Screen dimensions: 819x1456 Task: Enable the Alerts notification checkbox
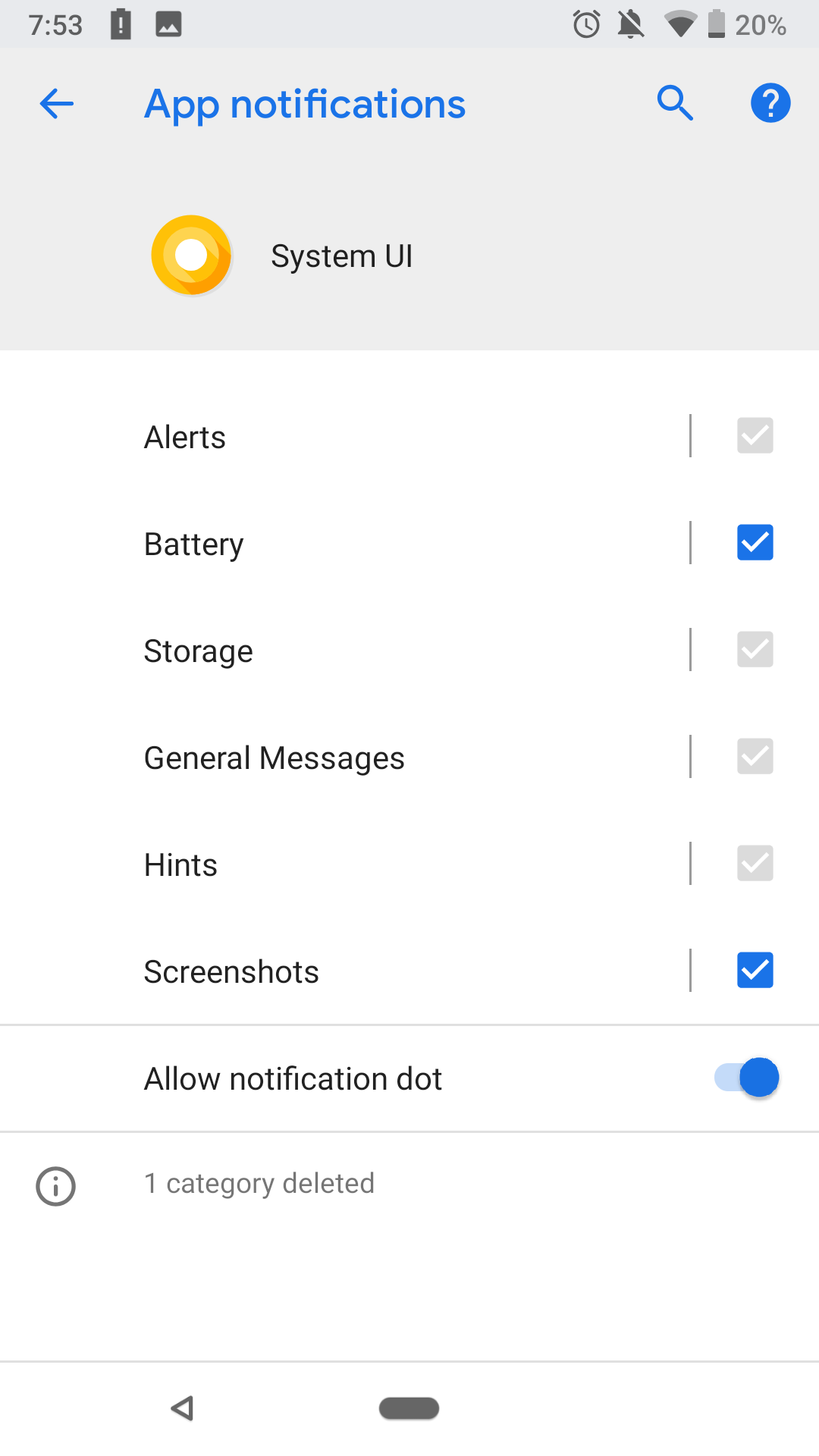(755, 435)
